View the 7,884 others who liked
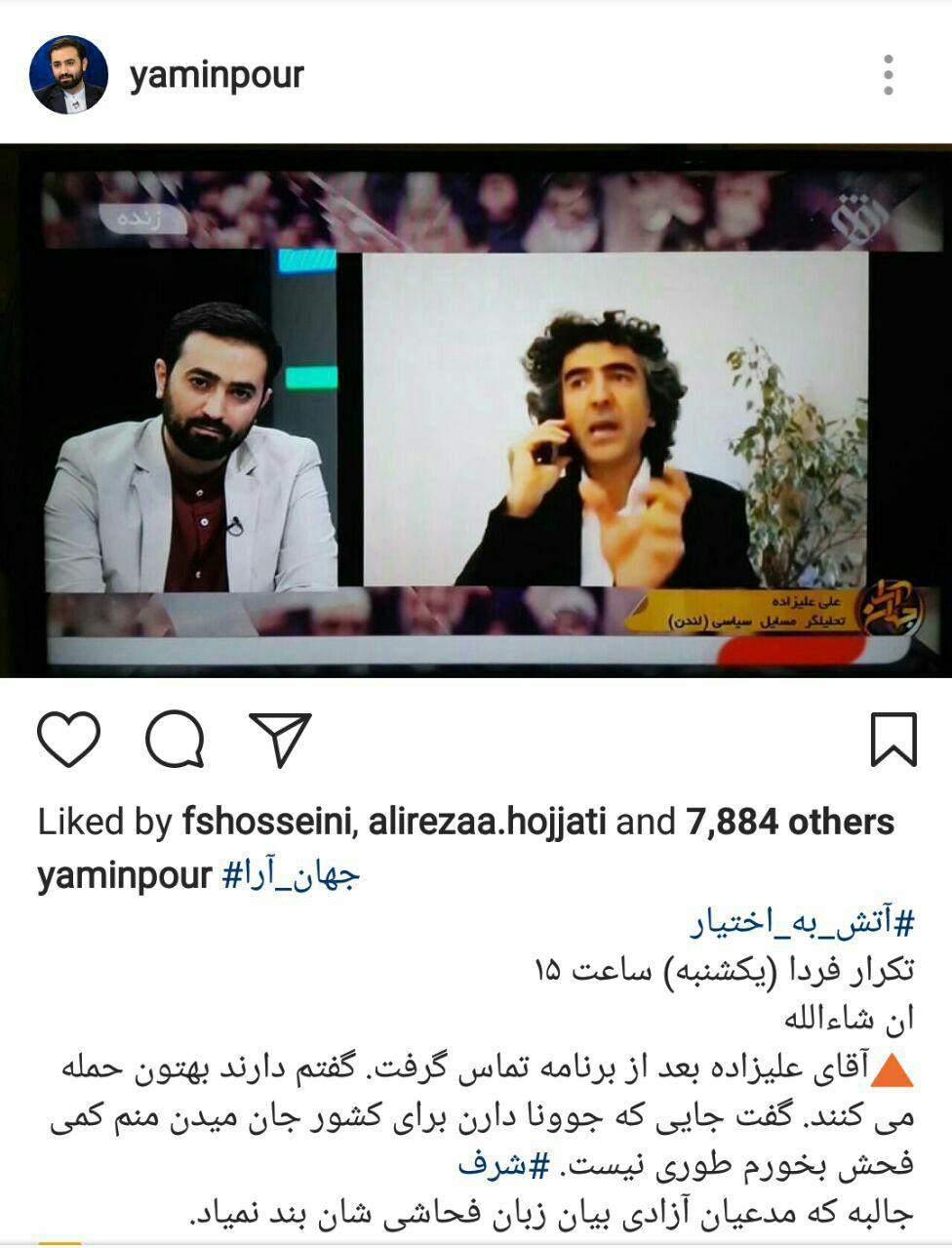Image resolution: width=952 pixels, height=1248 pixels. (x=790, y=823)
